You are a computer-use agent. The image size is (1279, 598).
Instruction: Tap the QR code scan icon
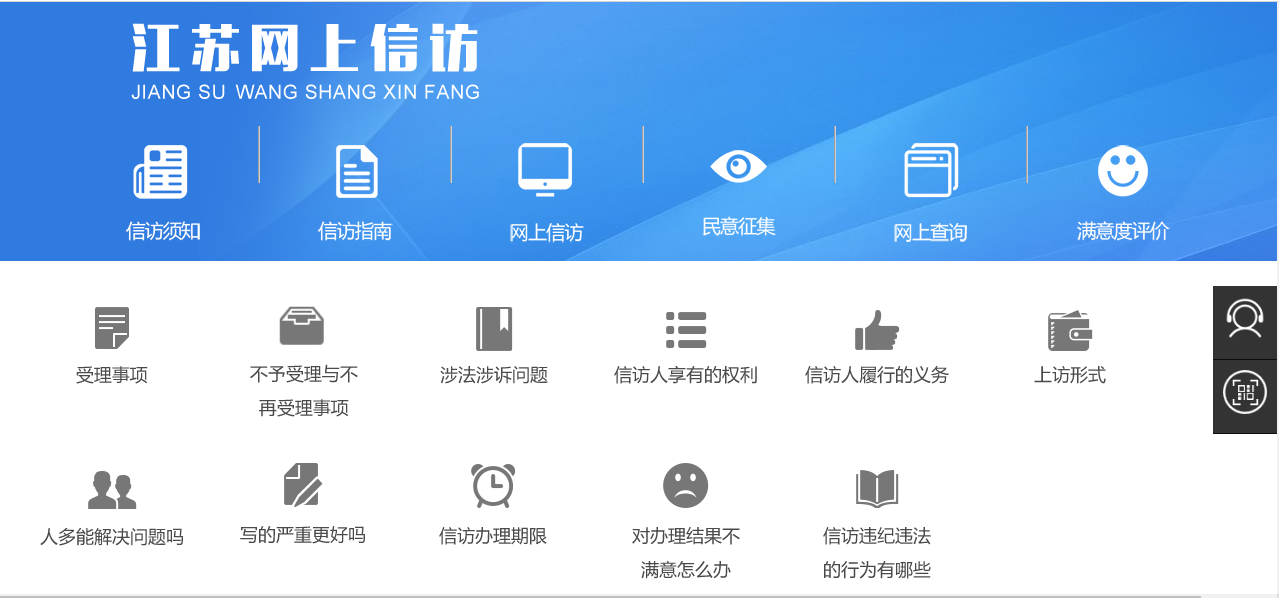coord(1245,393)
